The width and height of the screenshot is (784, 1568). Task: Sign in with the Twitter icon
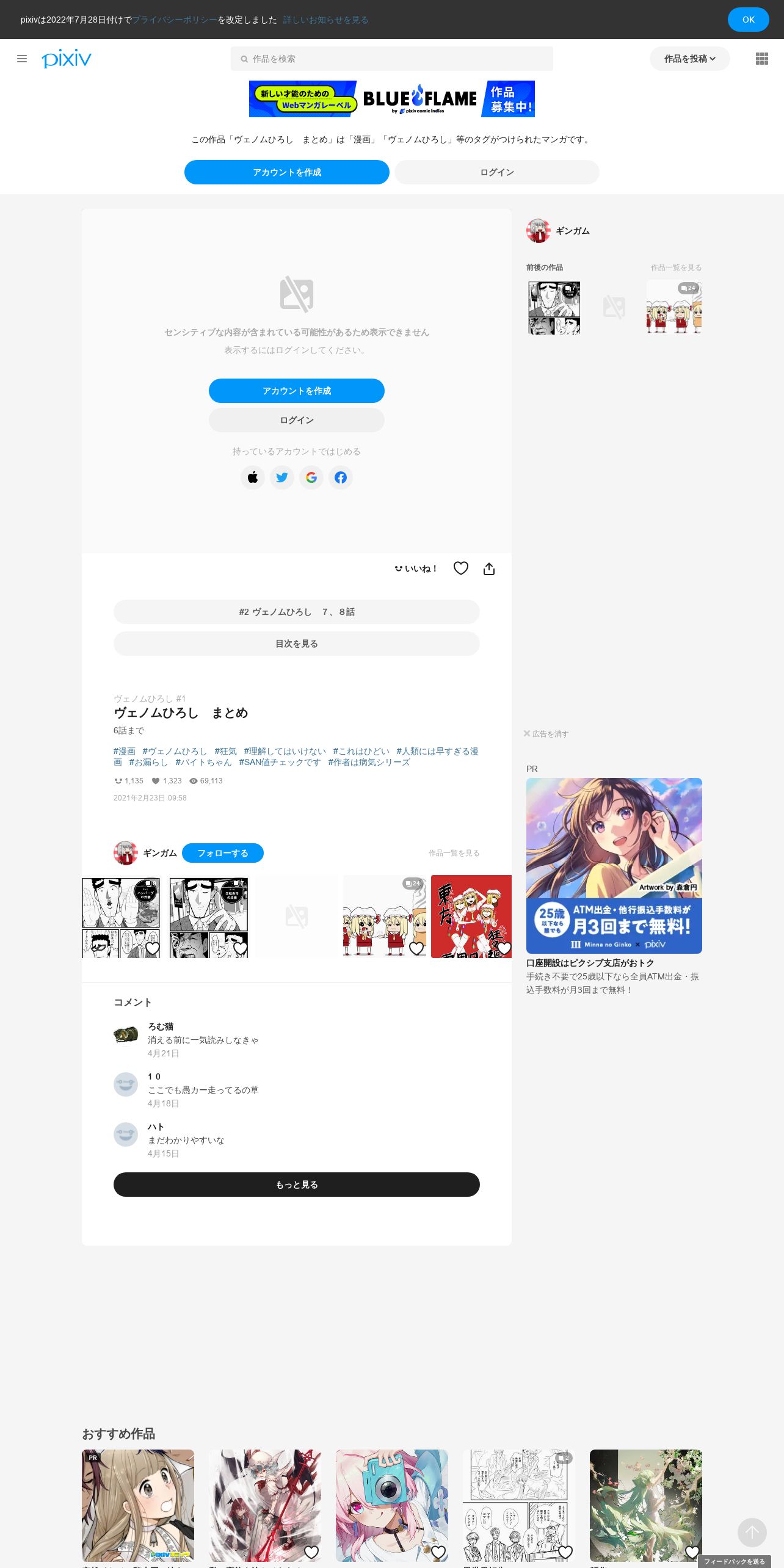(282, 477)
